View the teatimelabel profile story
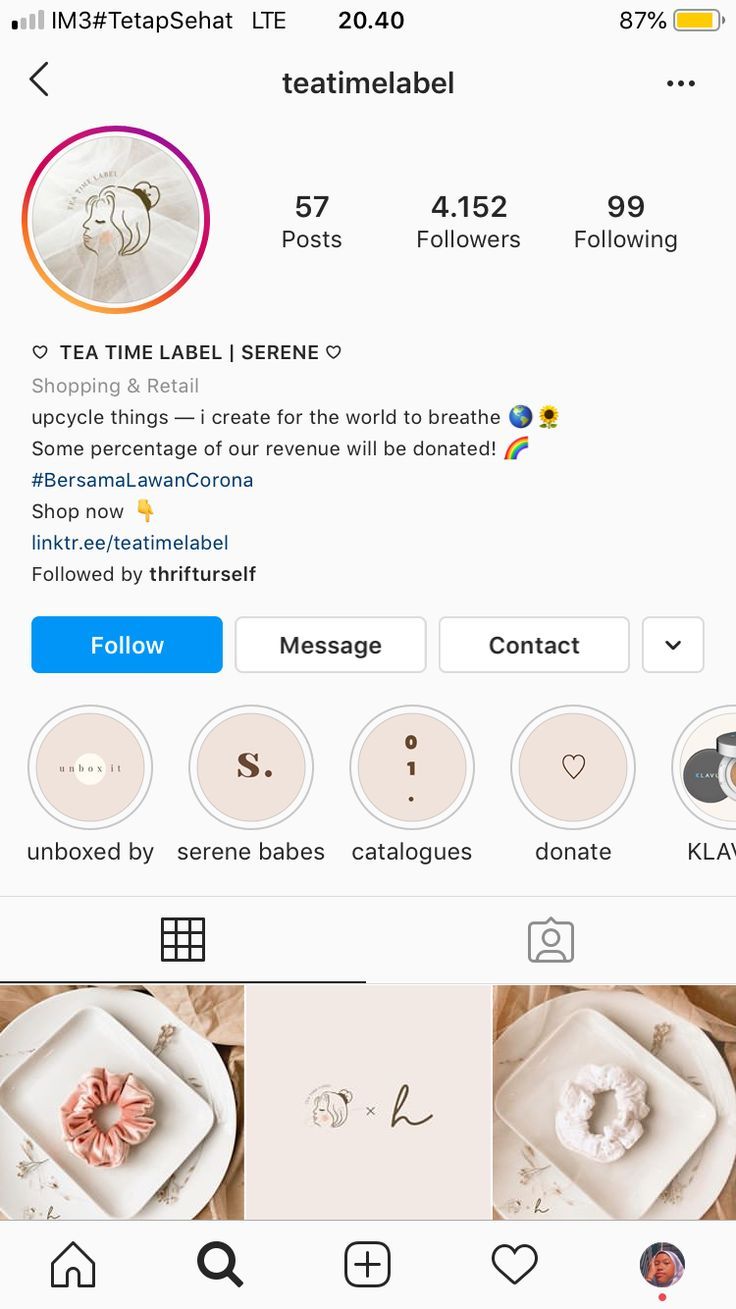 pyautogui.click(x=116, y=220)
